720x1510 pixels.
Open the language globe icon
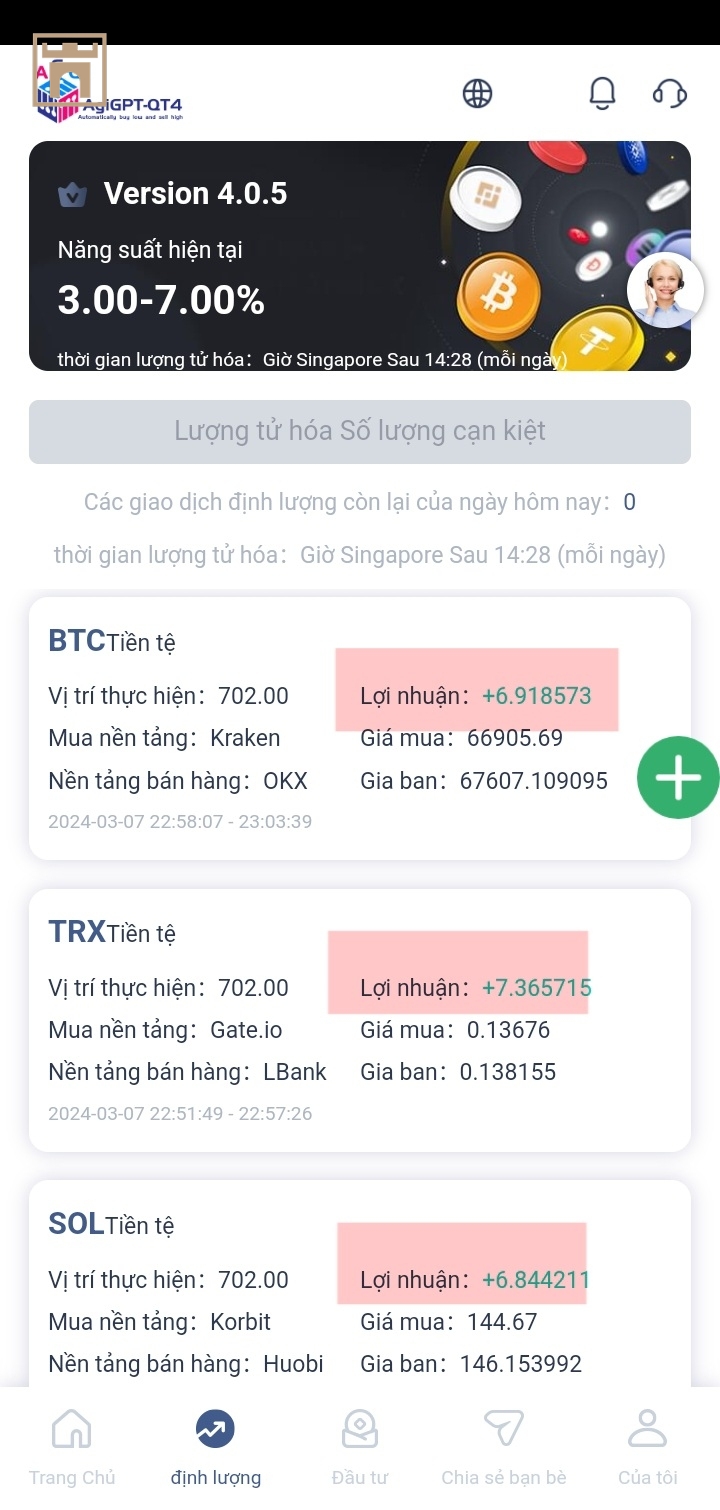tap(477, 93)
